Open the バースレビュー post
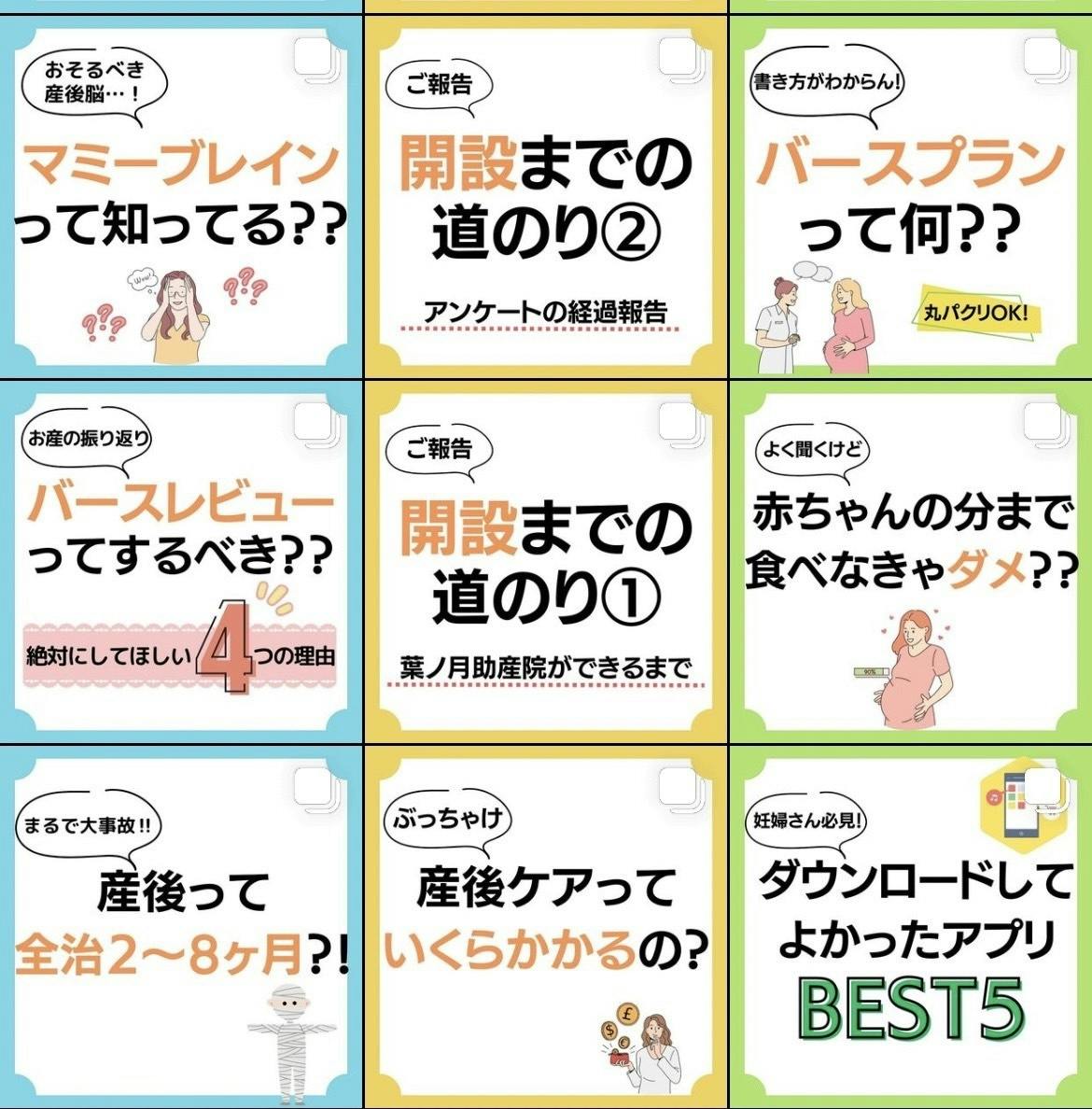 181,562
